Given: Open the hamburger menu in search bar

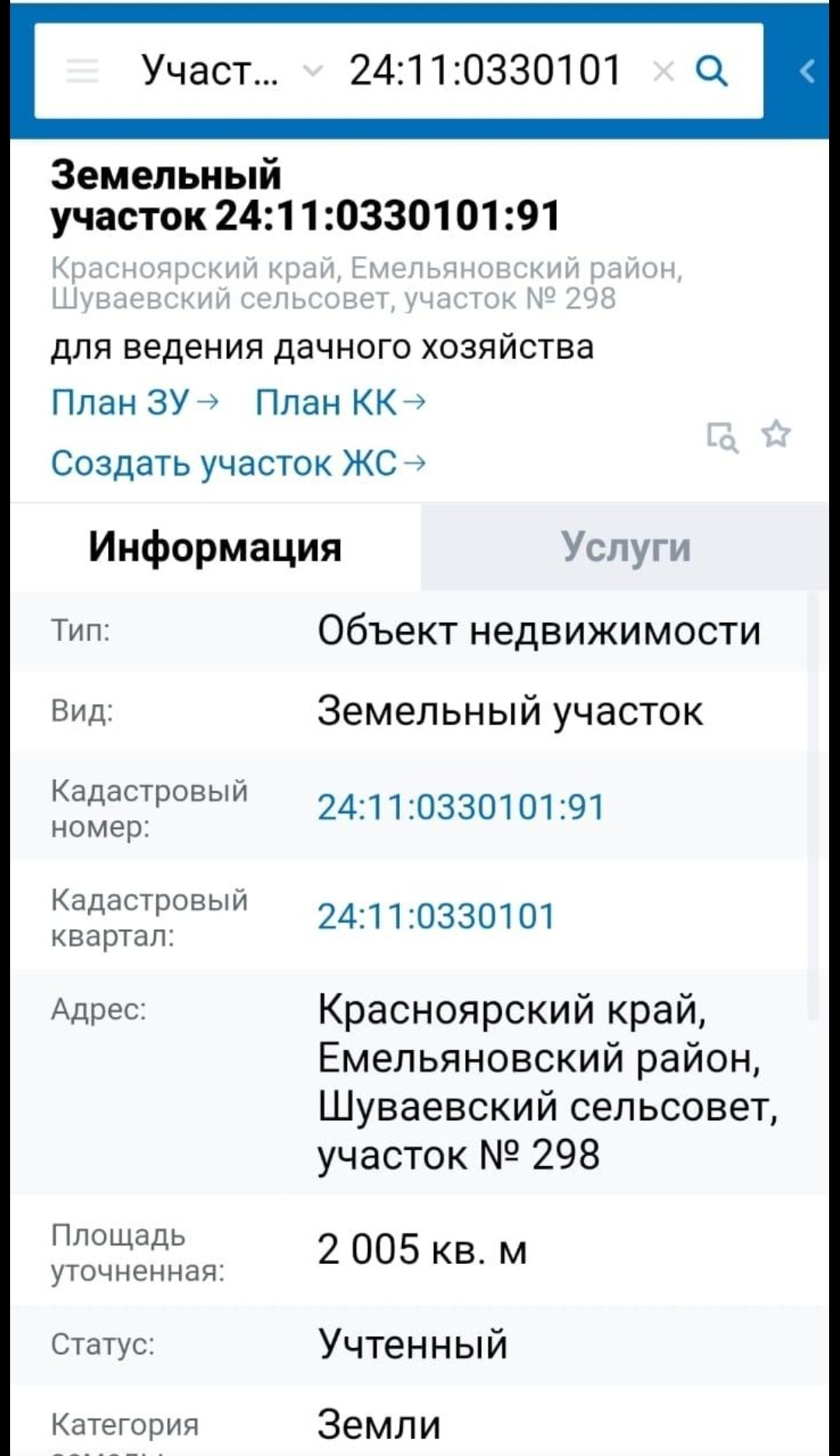Looking at the screenshot, I should click(x=82, y=72).
